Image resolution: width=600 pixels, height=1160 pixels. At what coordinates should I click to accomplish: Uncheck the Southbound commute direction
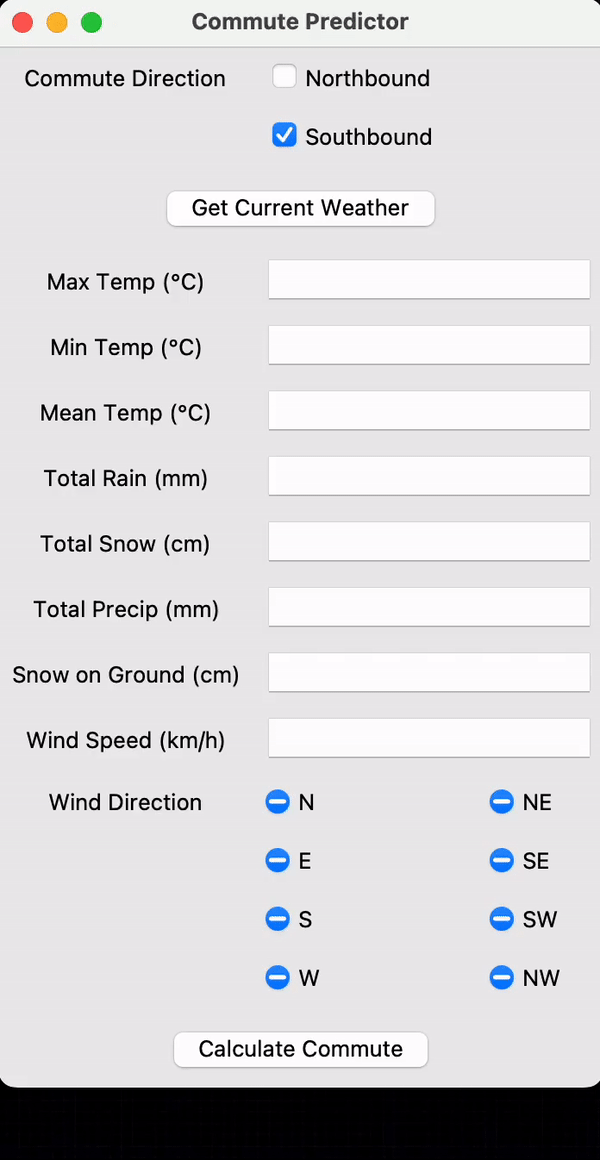285,136
